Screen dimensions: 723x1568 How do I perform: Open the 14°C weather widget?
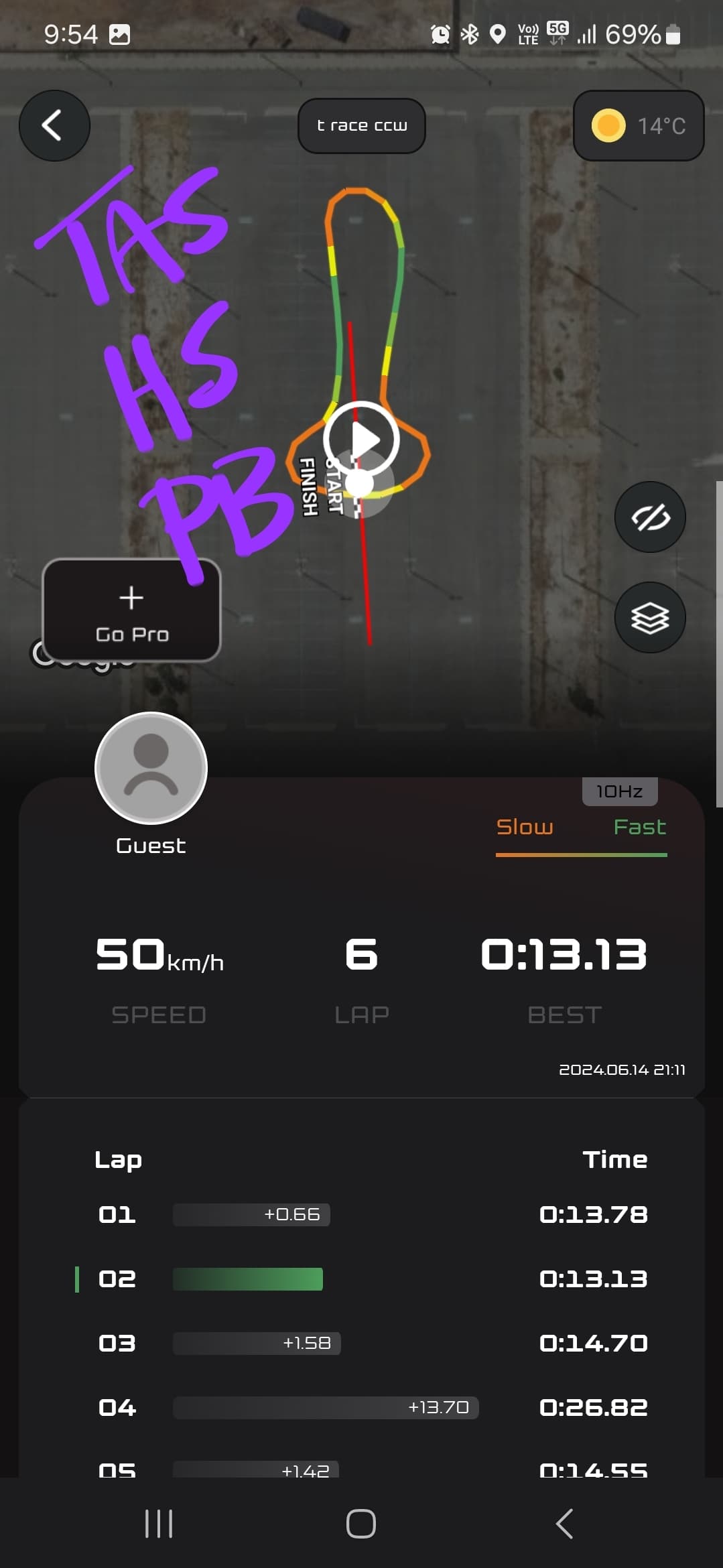[x=638, y=126]
